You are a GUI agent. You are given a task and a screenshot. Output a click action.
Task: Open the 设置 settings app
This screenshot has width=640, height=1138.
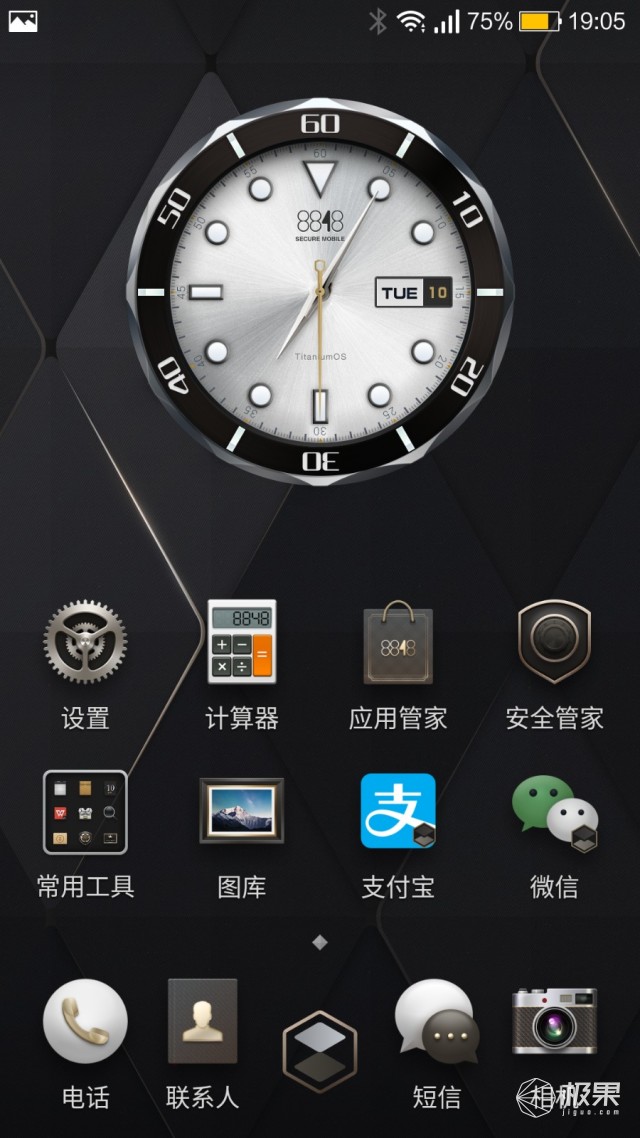click(85, 642)
